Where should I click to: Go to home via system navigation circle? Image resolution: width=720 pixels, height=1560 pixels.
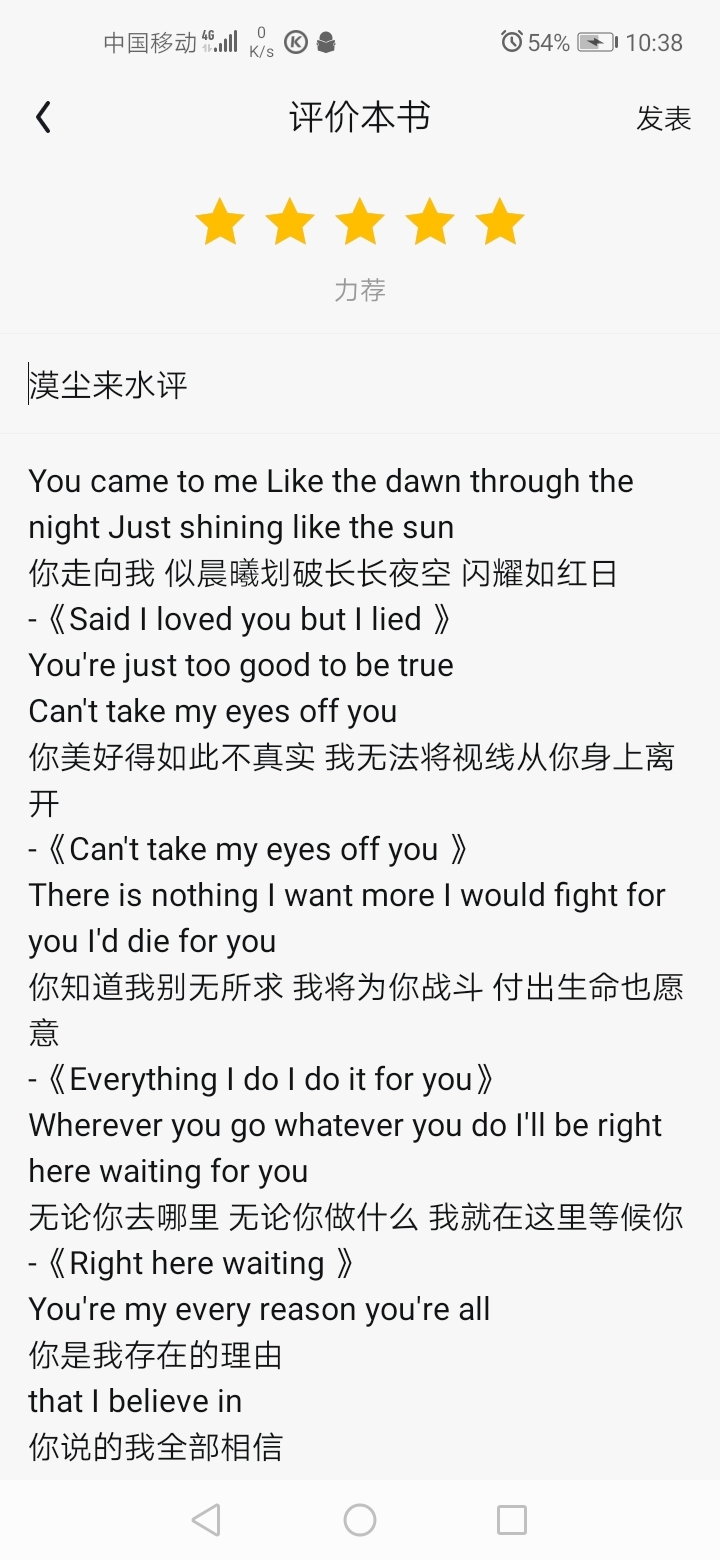[360, 1520]
